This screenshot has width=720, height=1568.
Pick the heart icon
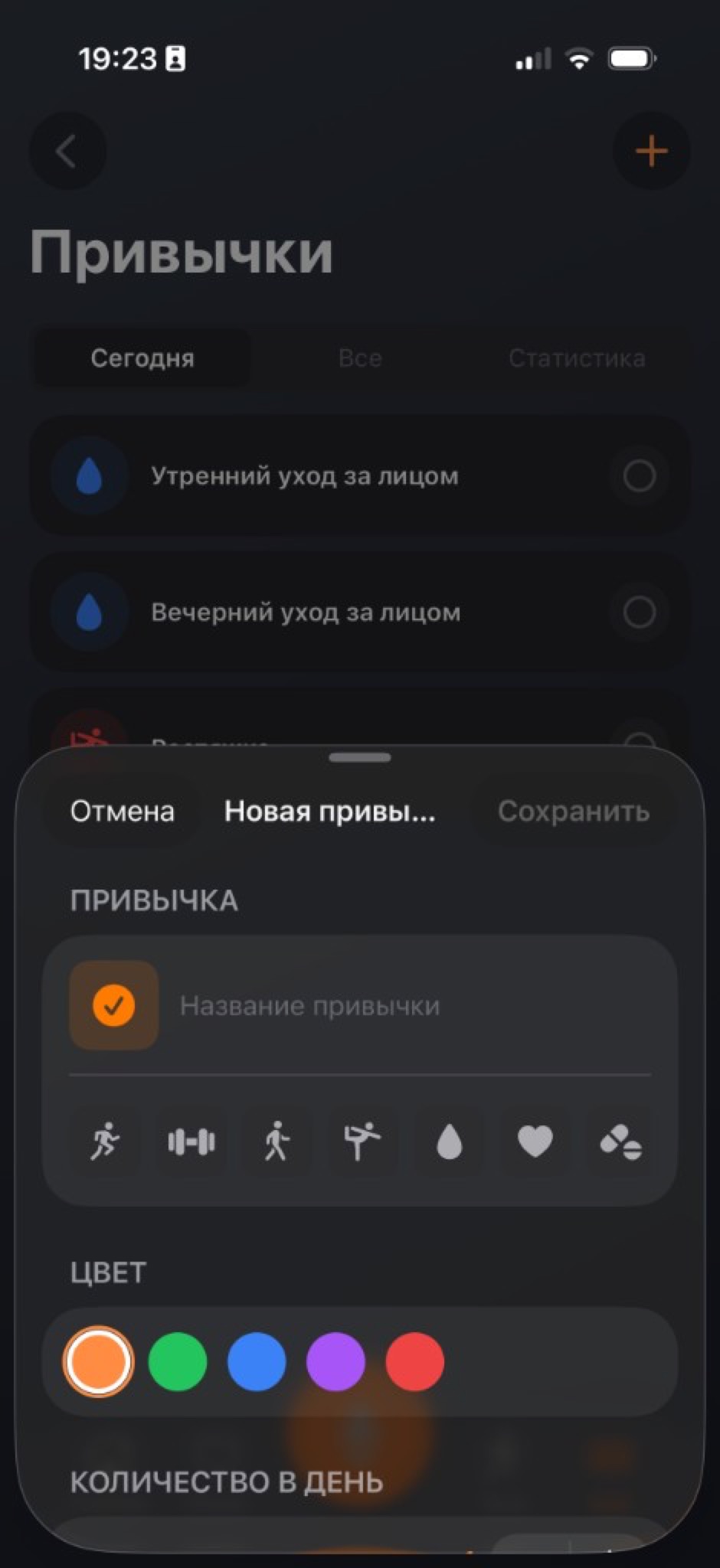[535, 1142]
